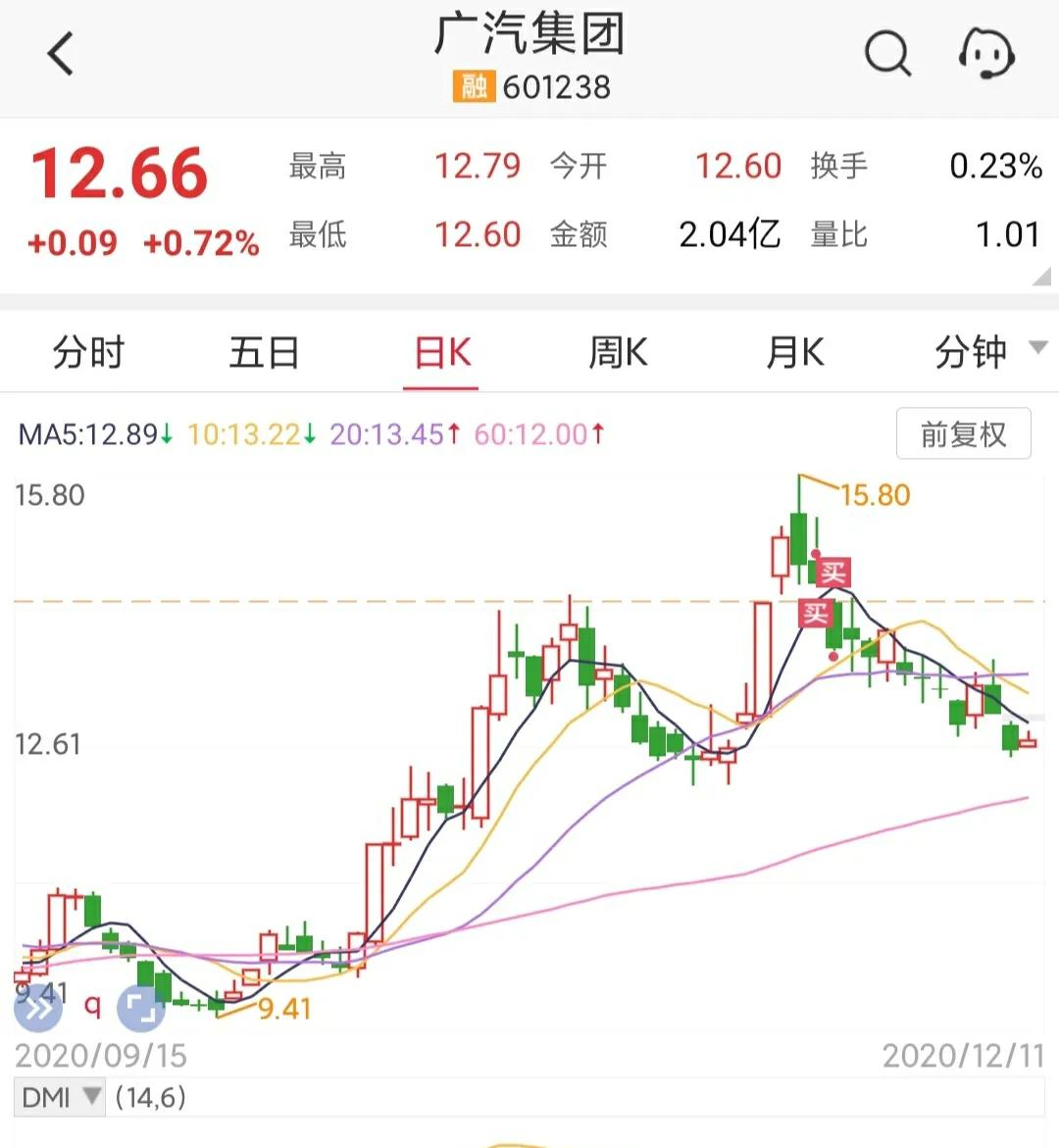Screen dimensions: 1059x1148
Task: Switch to the 周K weekly chart tab
Action: (616, 353)
